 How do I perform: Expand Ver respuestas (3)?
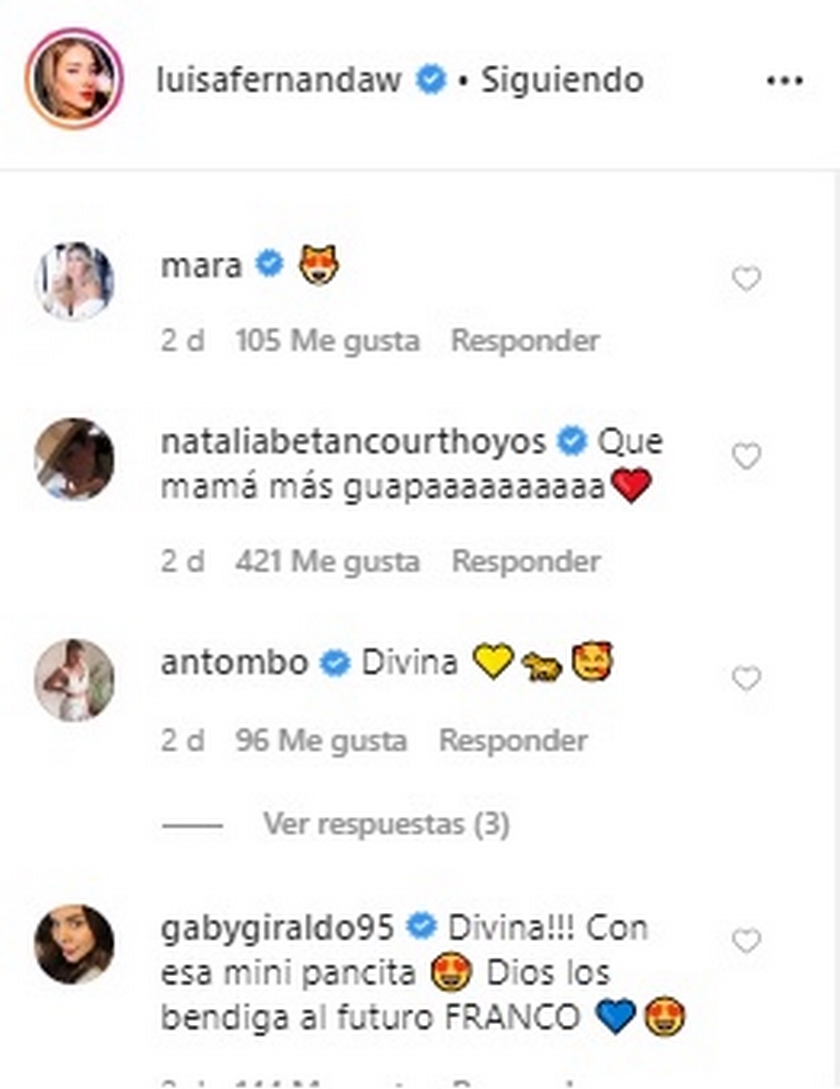(x=386, y=824)
